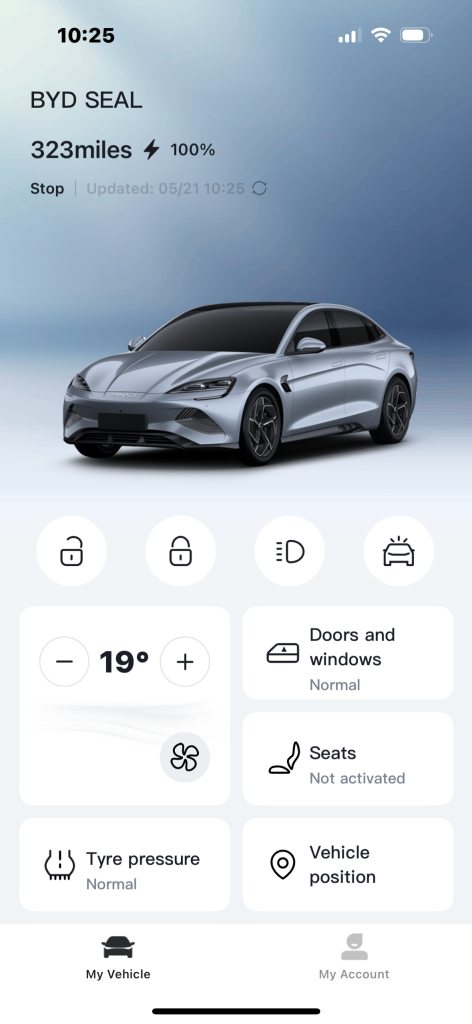
Task: Refresh the vehicle status update
Action: click(x=259, y=189)
